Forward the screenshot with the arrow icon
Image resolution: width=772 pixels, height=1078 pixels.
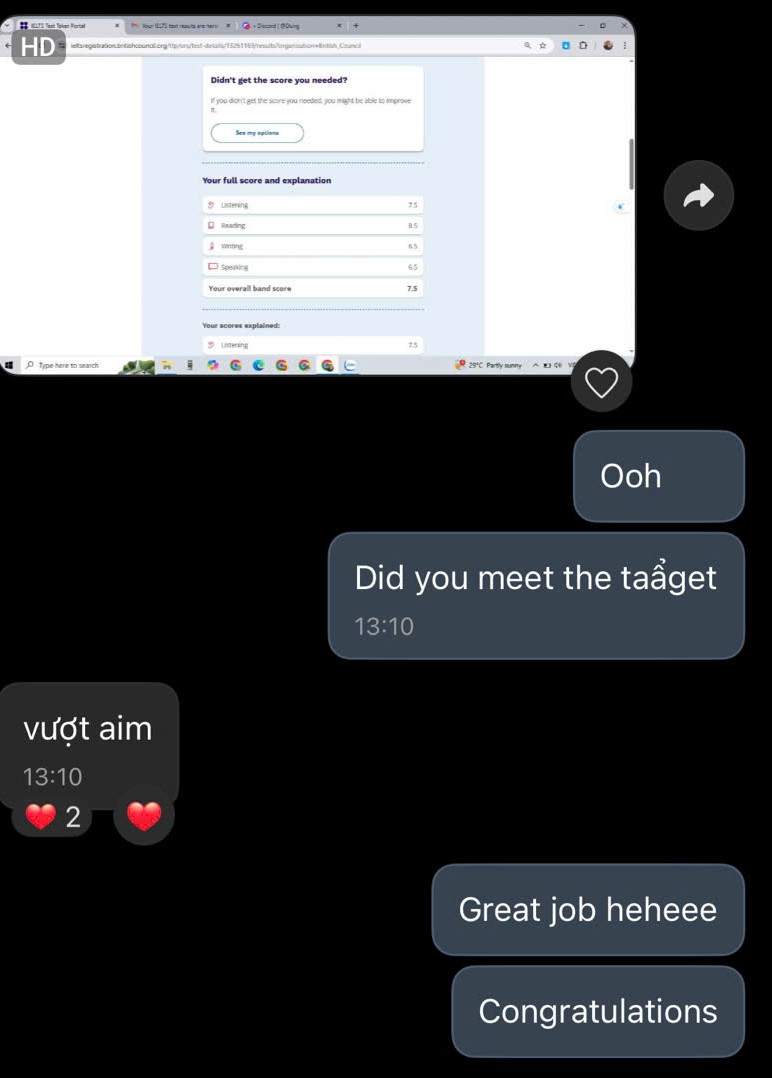click(x=698, y=196)
